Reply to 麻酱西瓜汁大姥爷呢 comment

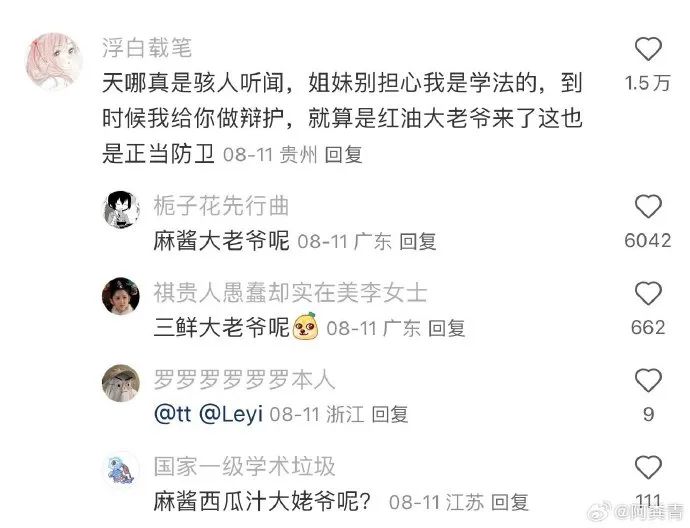pyautogui.click(x=510, y=502)
